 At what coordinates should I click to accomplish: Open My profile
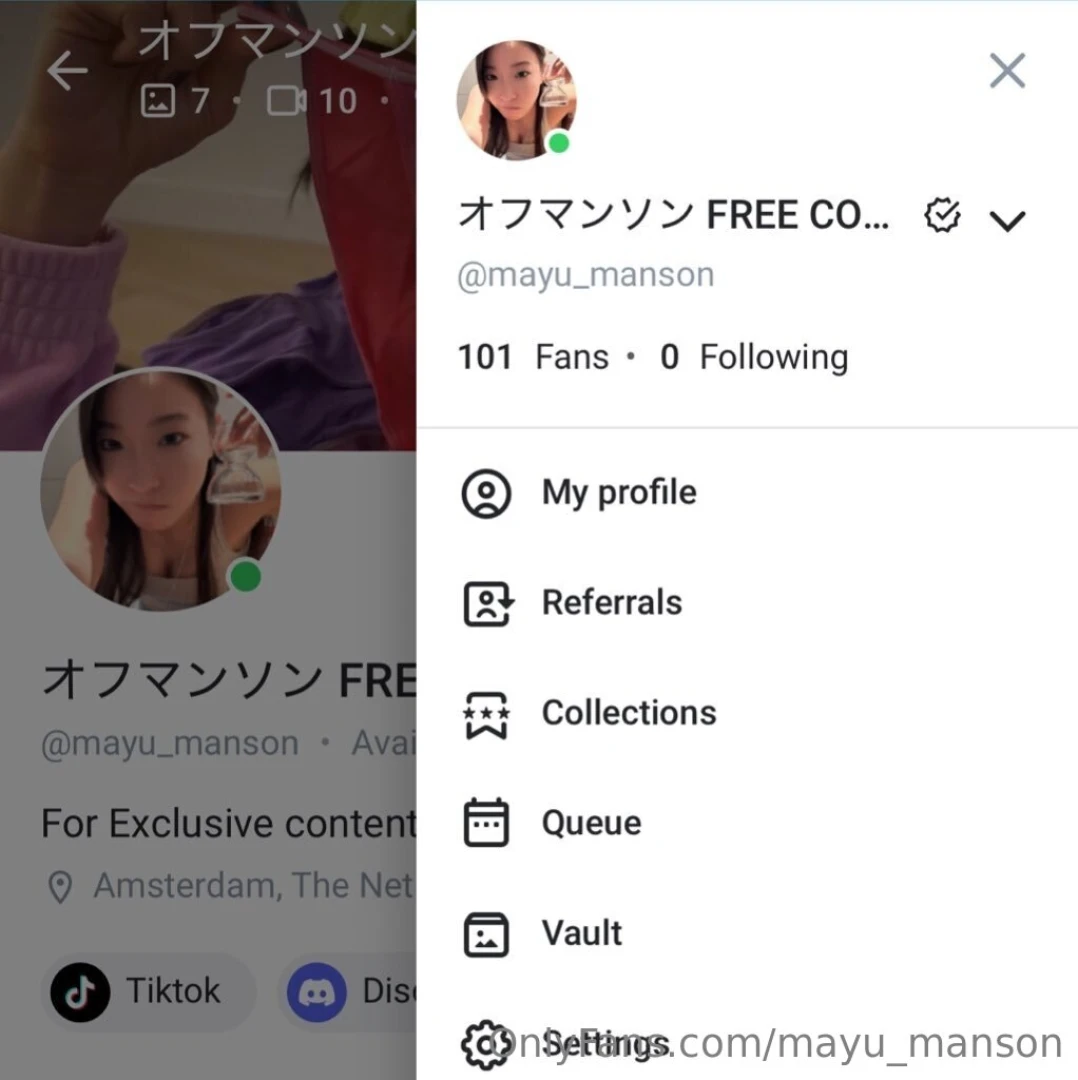coord(618,493)
